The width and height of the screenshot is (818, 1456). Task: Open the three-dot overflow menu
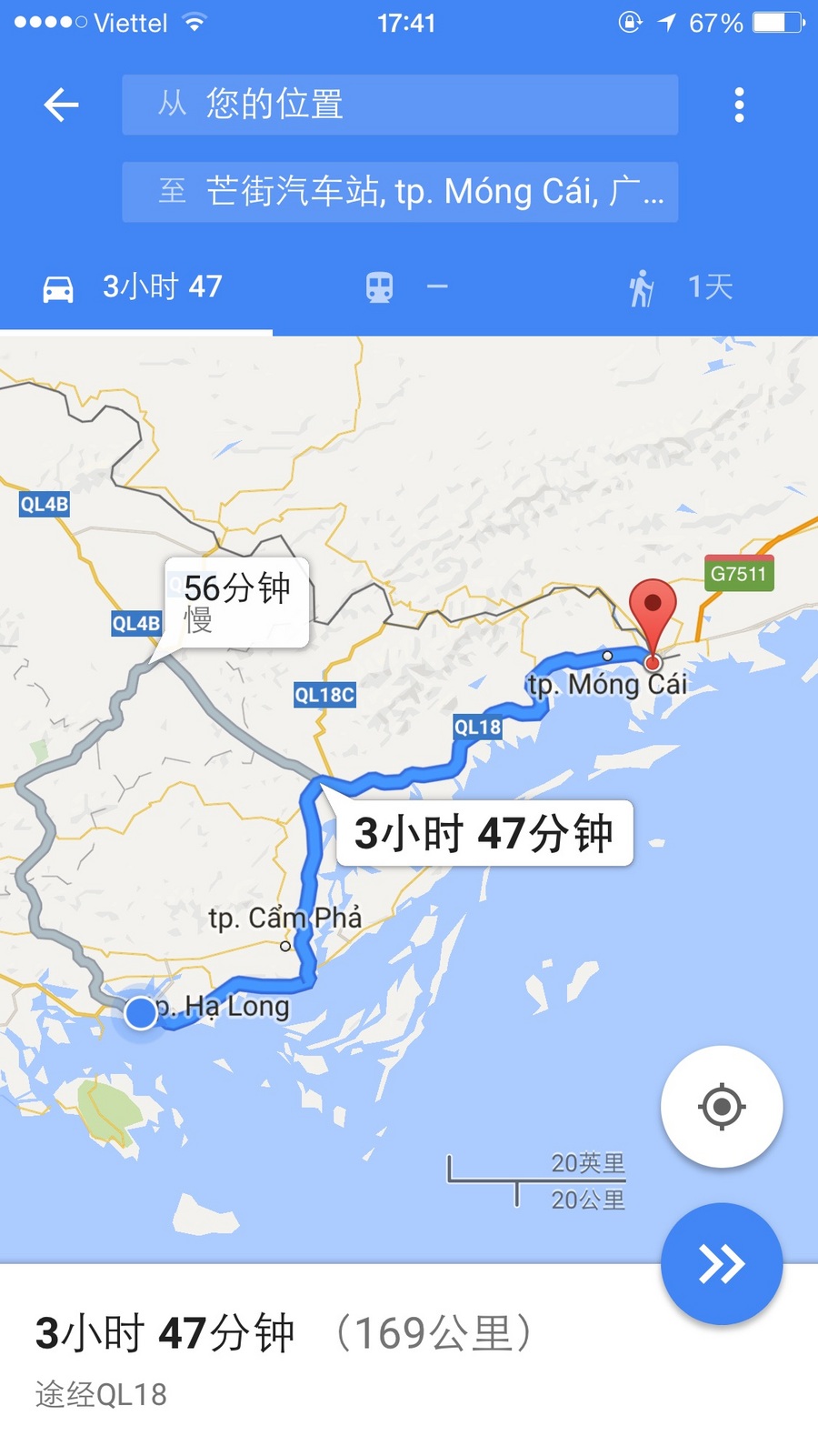click(x=739, y=105)
